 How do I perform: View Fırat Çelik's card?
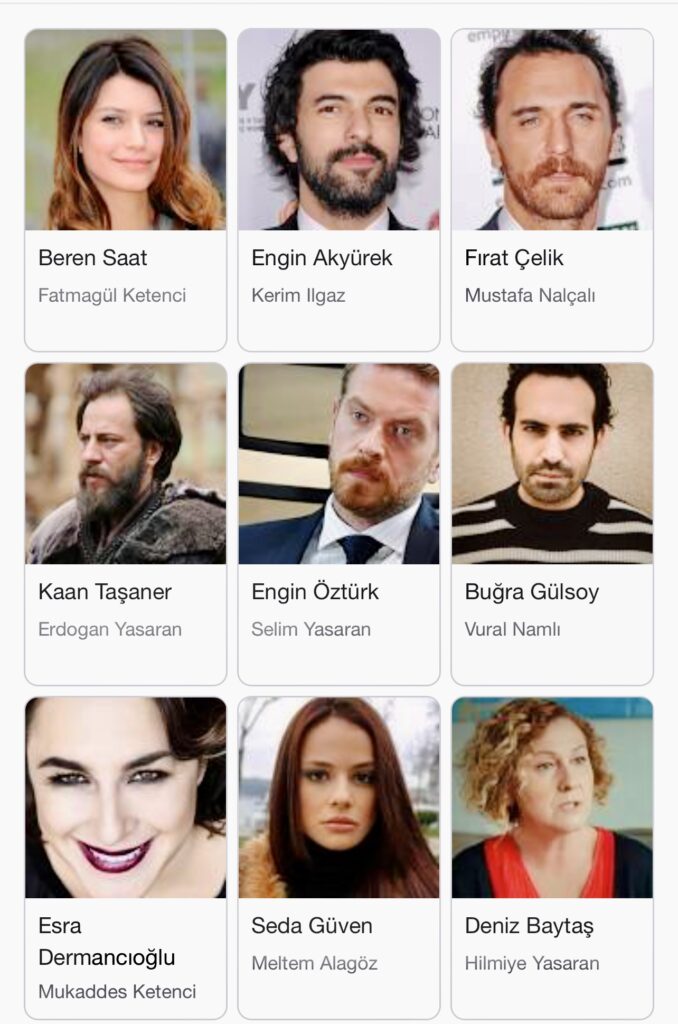point(552,190)
